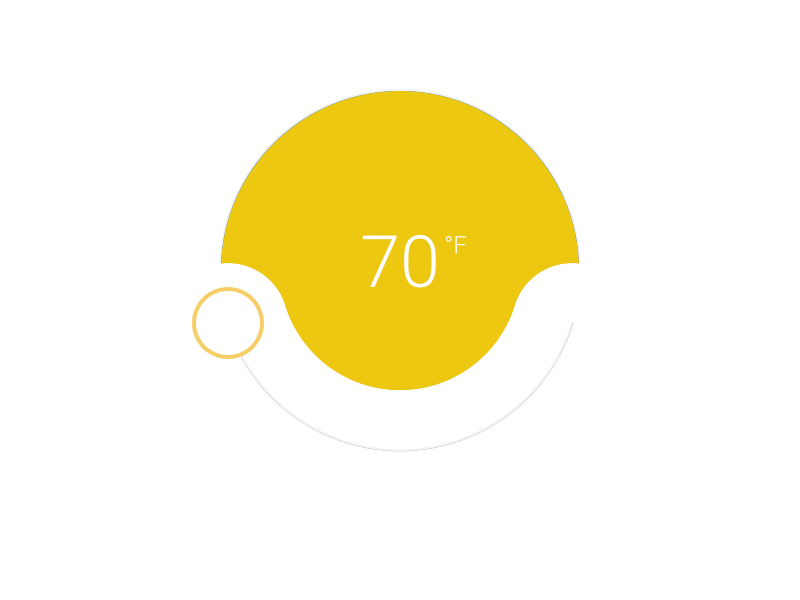Viewport: 800px width, 600px height.
Task: Tap the white arc track to set the temperature
Action: point(400,420)
